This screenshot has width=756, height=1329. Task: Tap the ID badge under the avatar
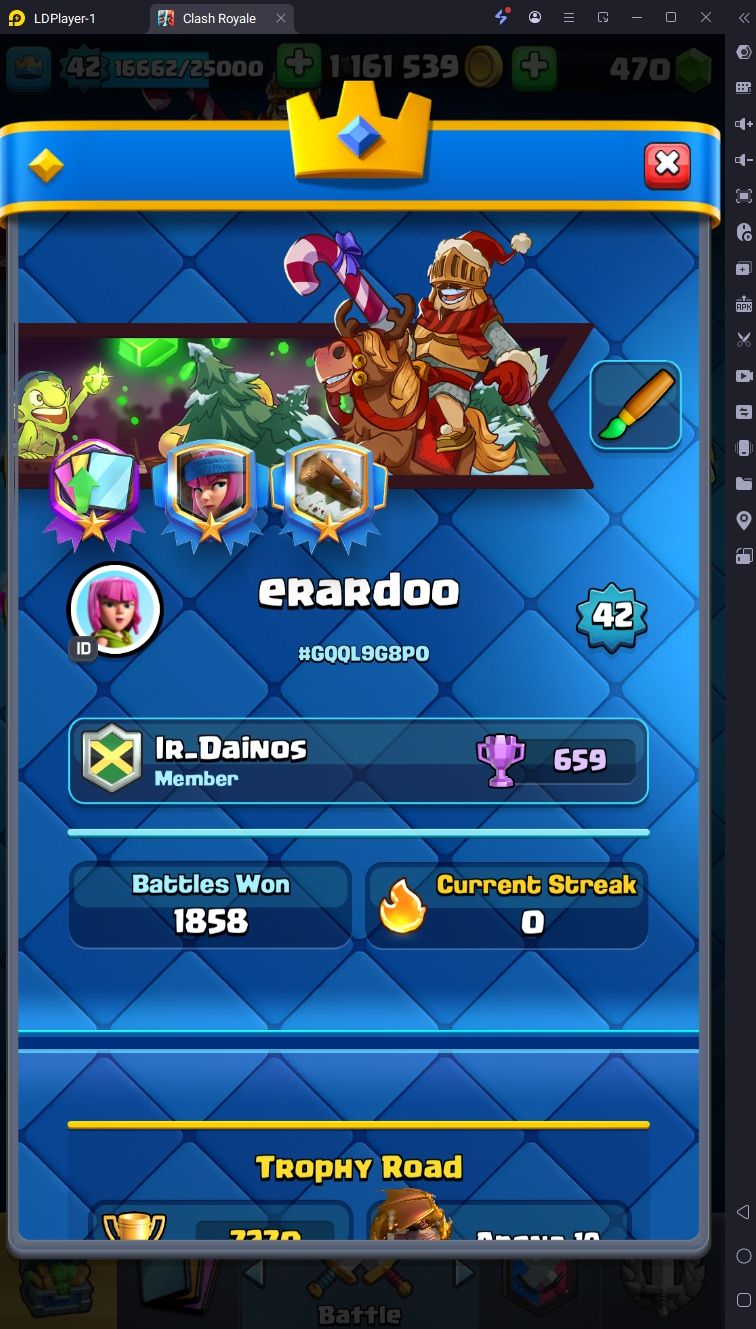click(83, 649)
